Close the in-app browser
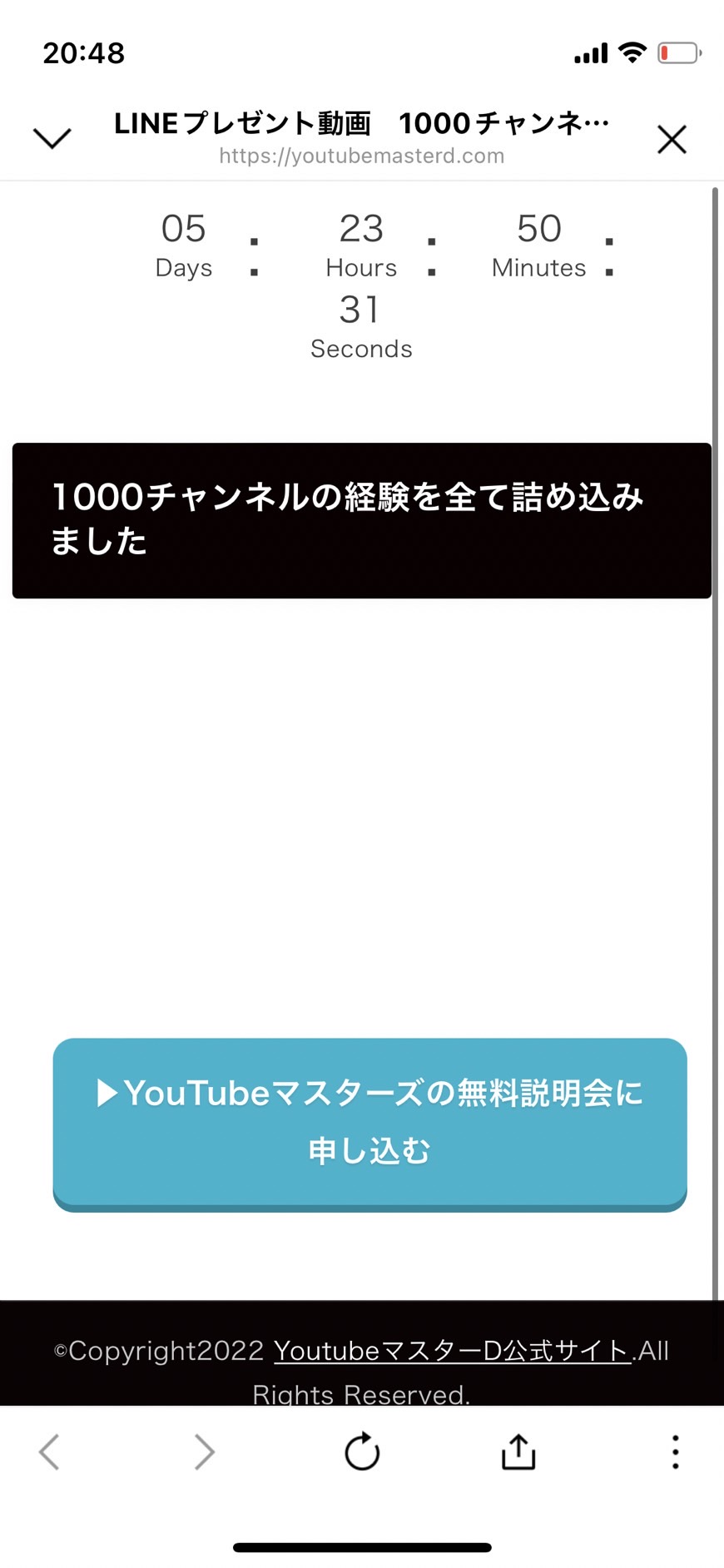 click(672, 139)
